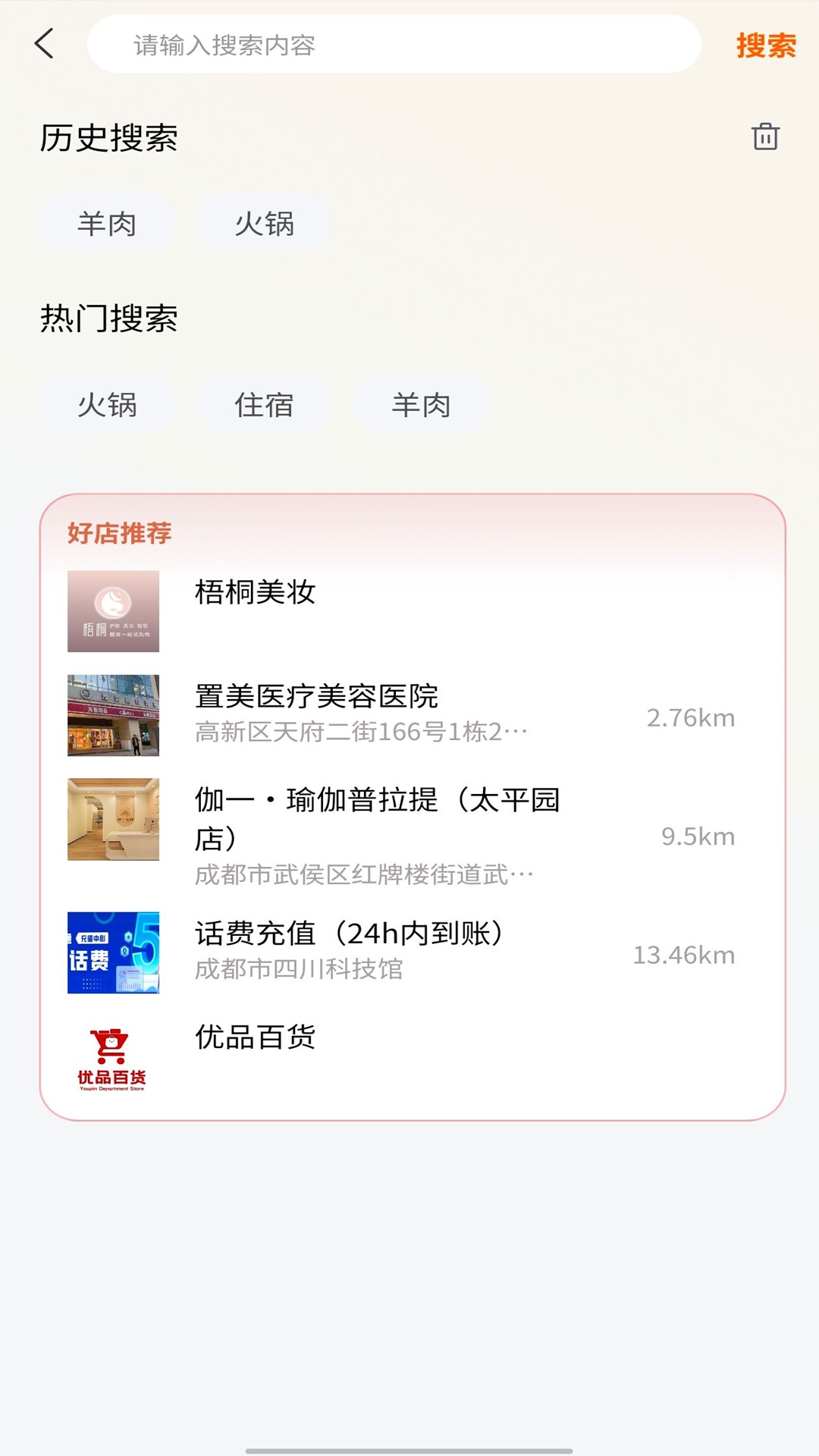The width and height of the screenshot is (819, 1456).
Task: Clear history with the trash icon
Action: click(x=766, y=137)
